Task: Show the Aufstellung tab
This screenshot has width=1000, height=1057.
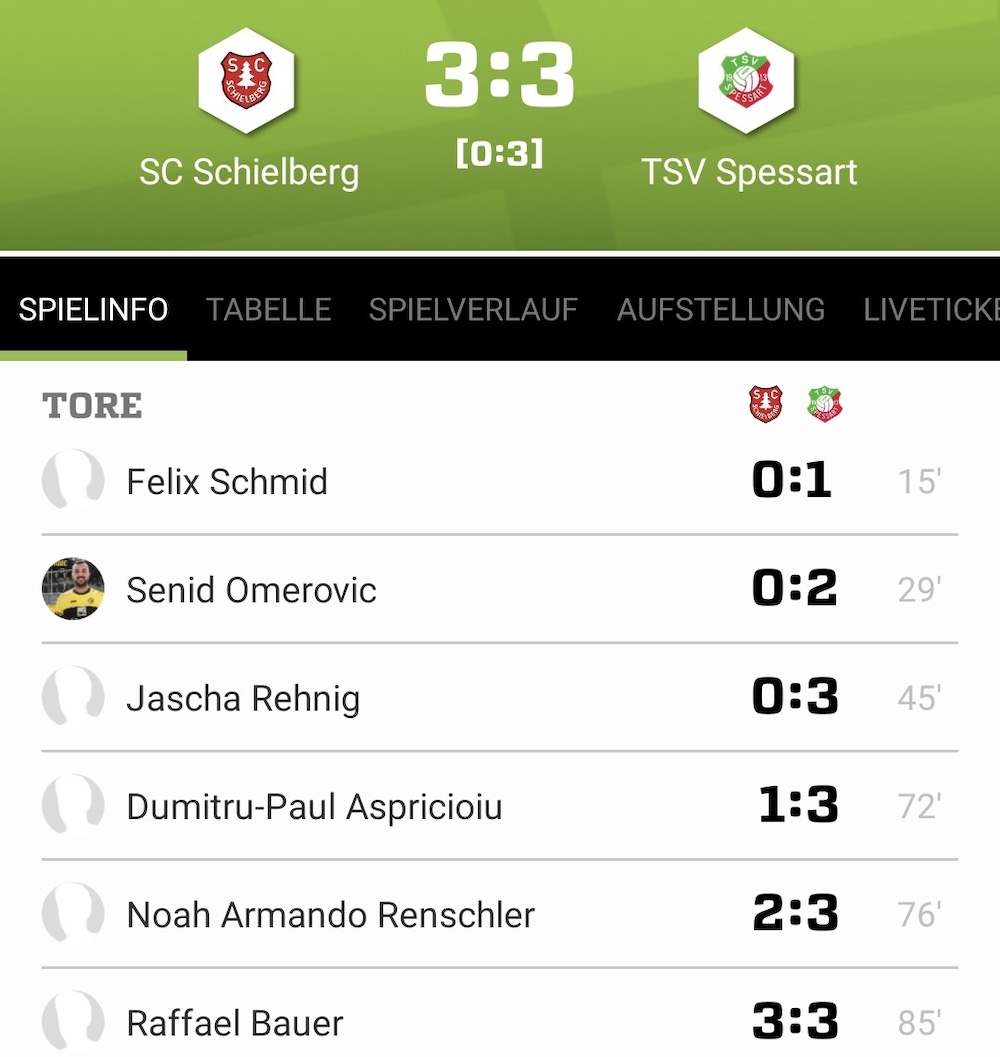Action: pyautogui.click(x=720, y=310)
